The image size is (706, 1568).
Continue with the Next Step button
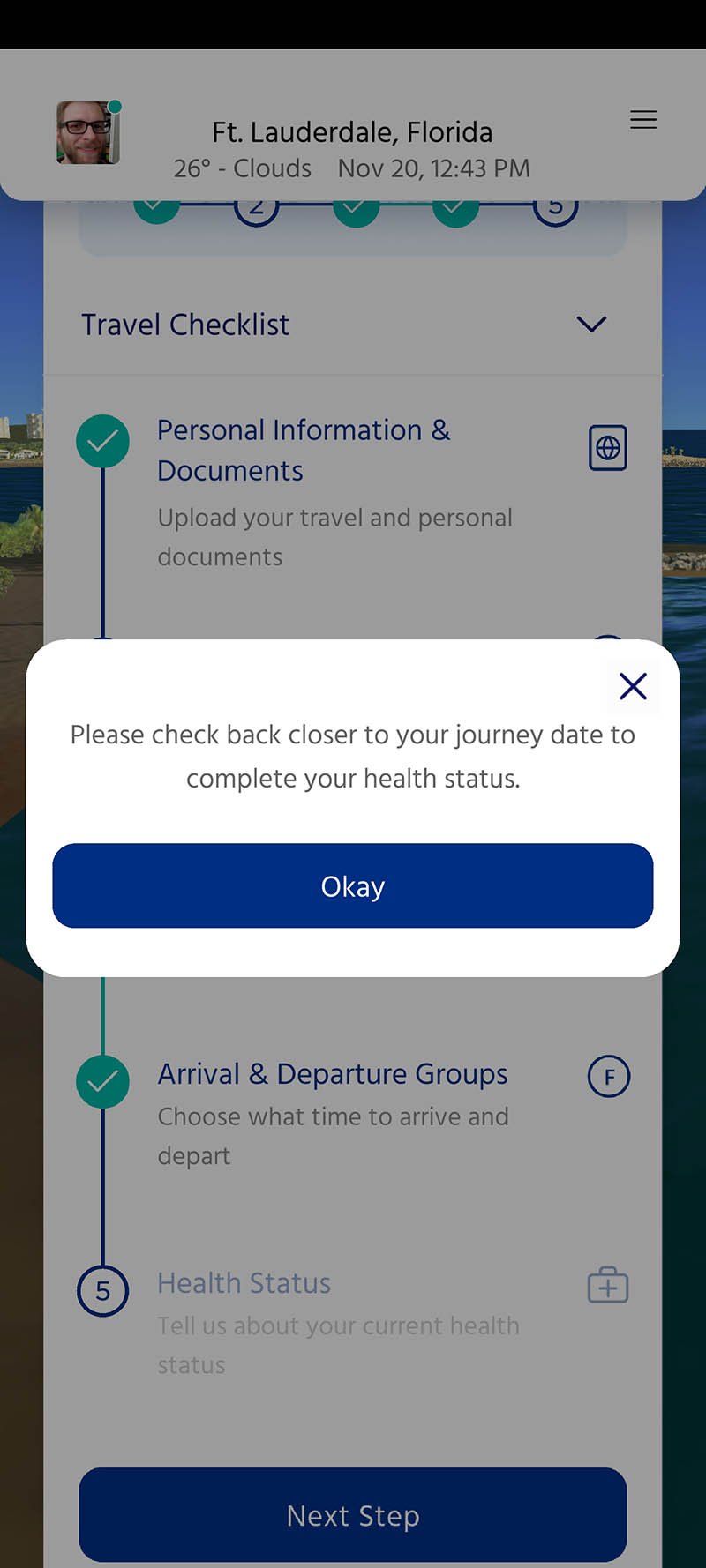[x=353, y=1515]
